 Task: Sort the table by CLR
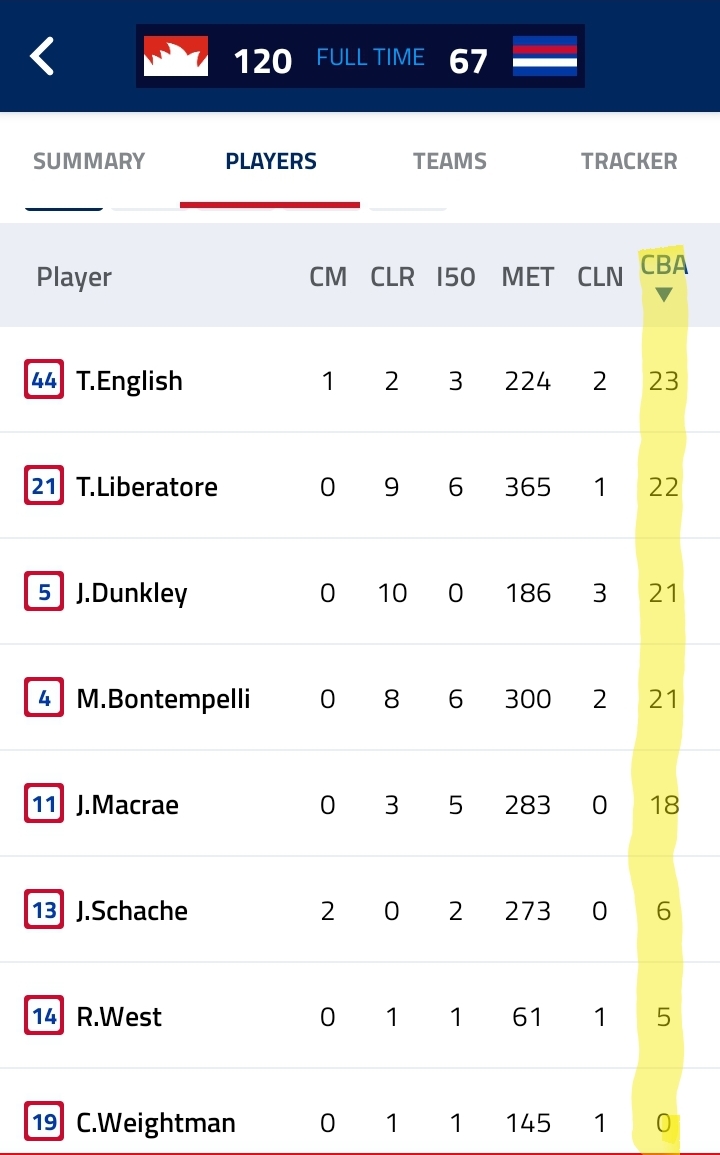tap(392, 277)
